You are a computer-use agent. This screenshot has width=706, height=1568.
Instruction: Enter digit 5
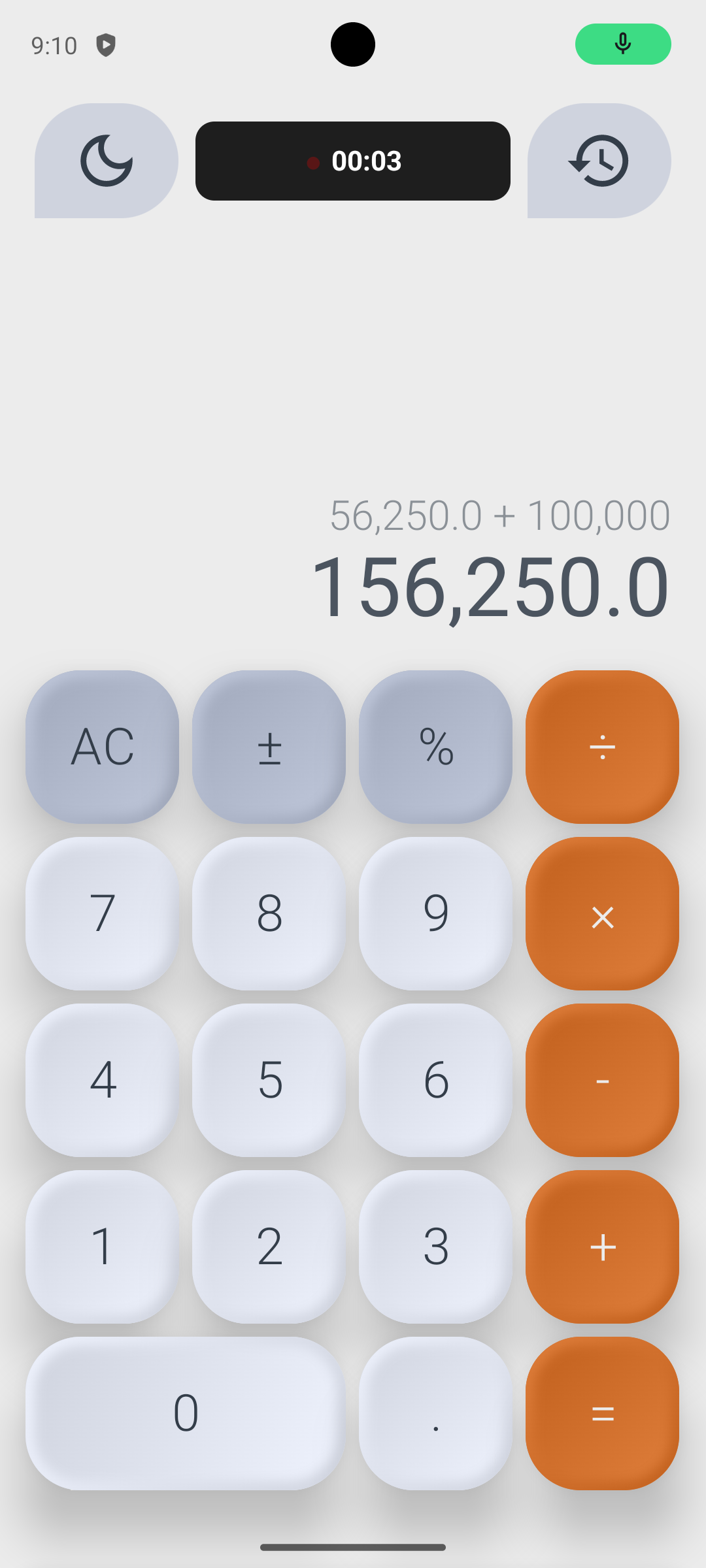click(x=269, y=1080)
